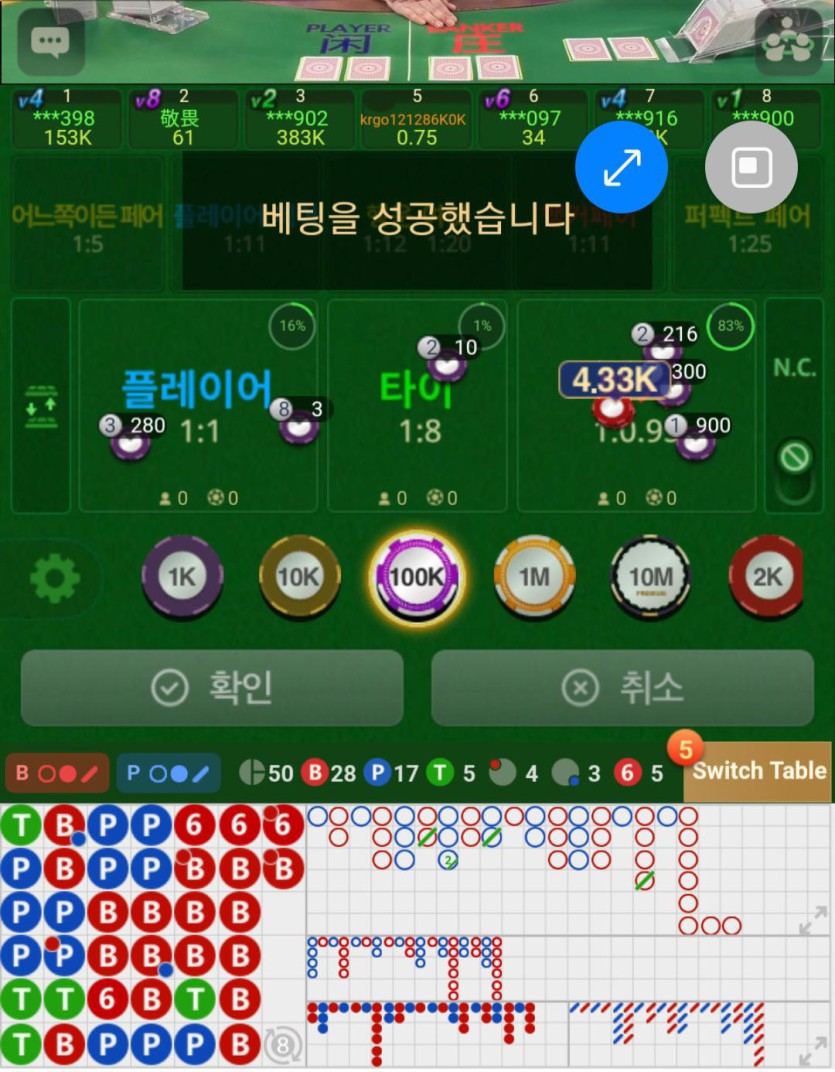
Task: Choose the red 2K chip
Action: pos(766,577)
